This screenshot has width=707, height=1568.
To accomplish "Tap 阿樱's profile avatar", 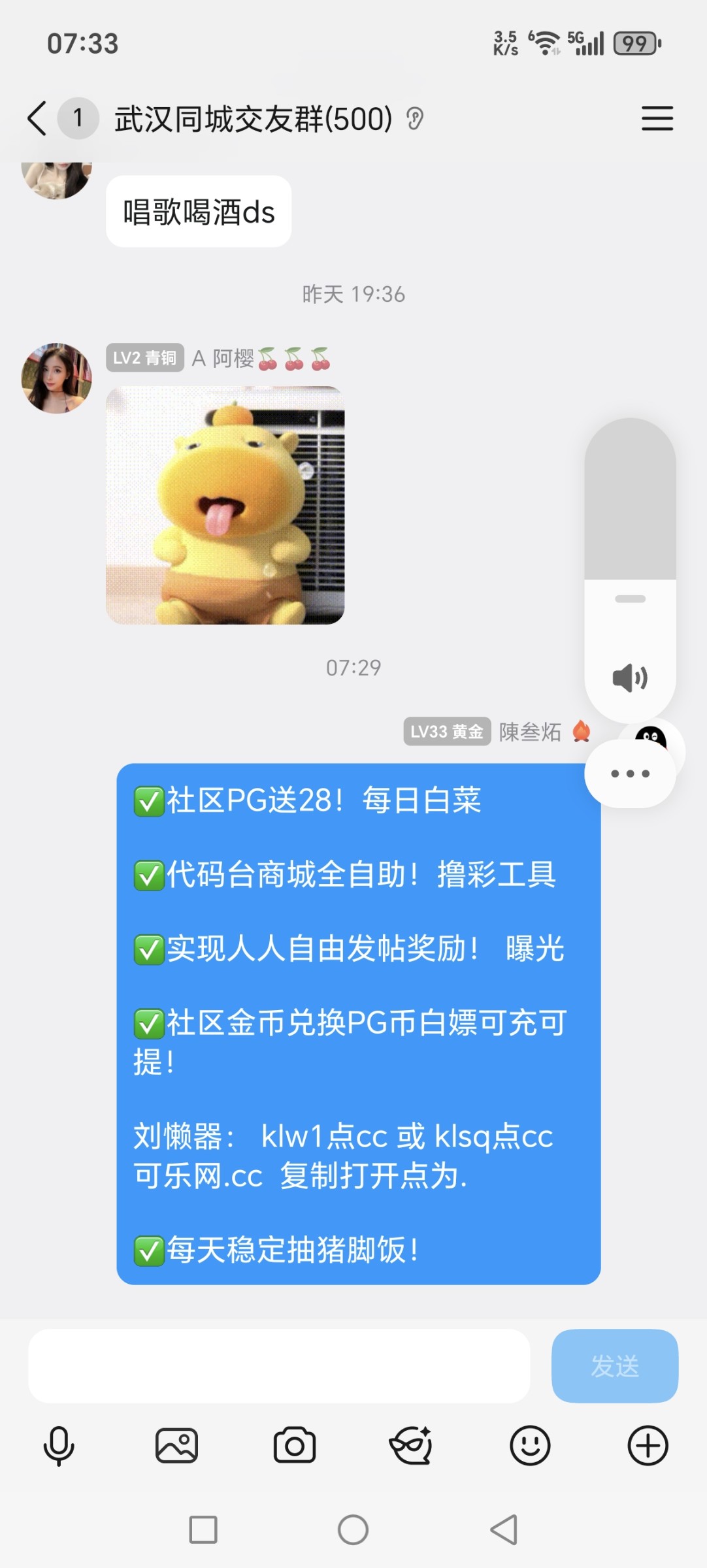I will click(x=57, y=378).
